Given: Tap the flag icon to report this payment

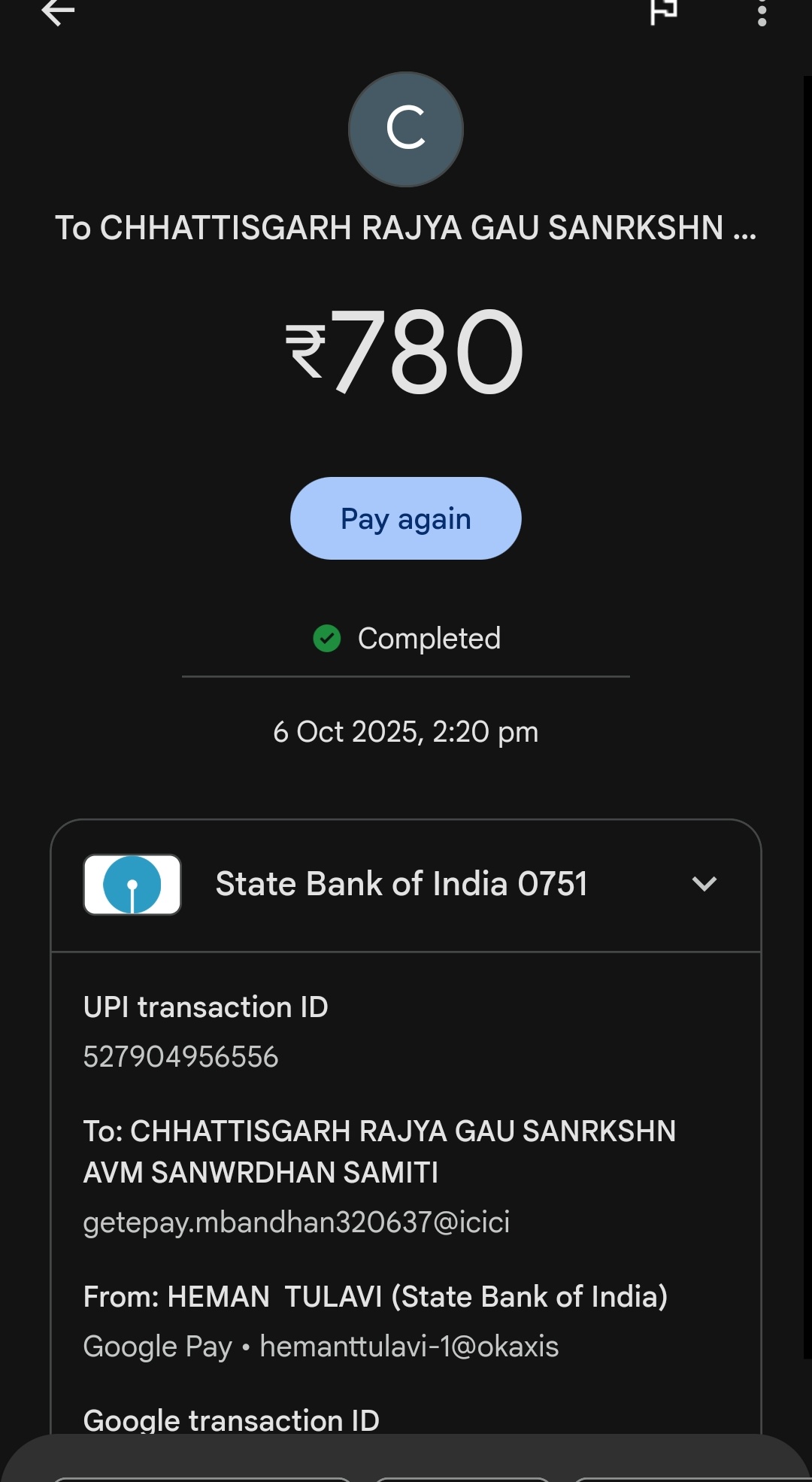Looking at the screenshot, I should click(664, 11).
